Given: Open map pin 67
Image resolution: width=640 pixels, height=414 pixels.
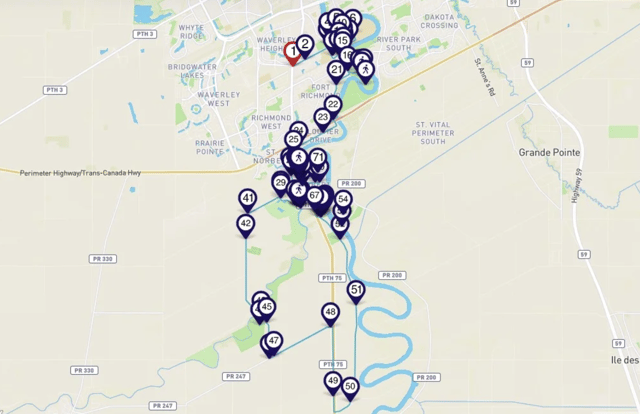Looking at the screenshot, I should pyautogui.click(x=314, y=196).
